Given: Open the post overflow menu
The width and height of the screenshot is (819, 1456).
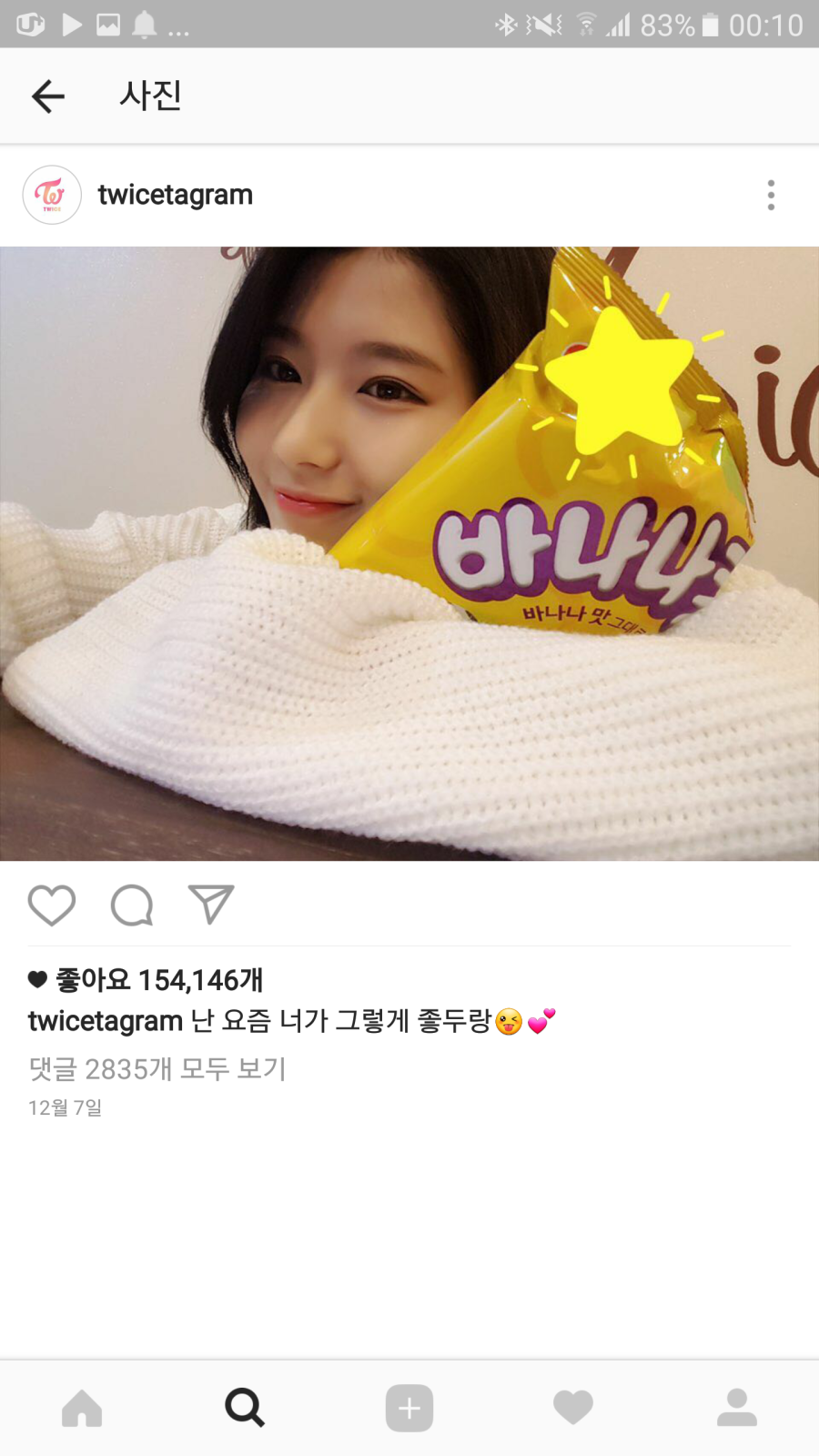Looking at the screenshot, I should click(771, 195).
